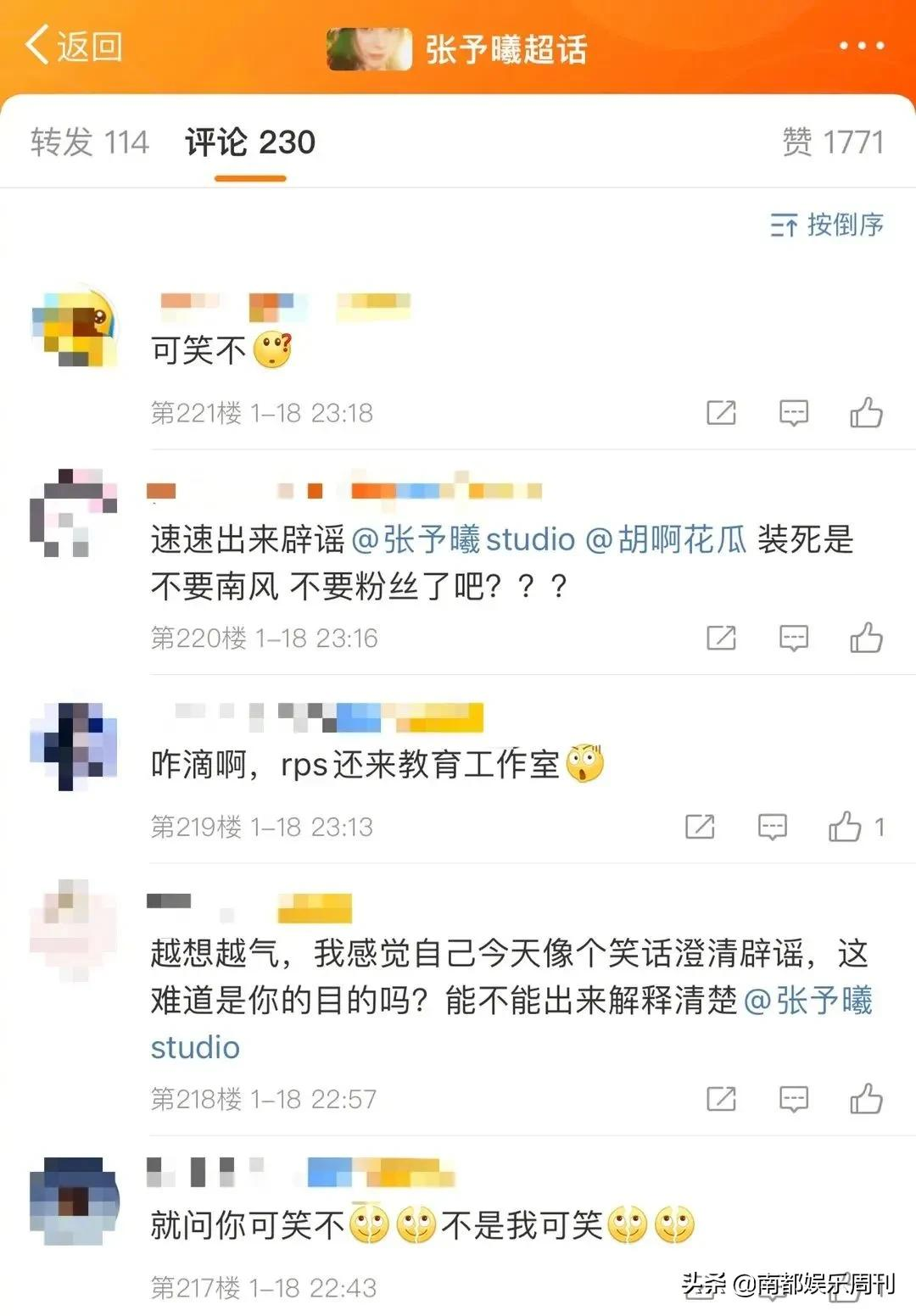
Task: Open @张予曦studio mention in 第220楼
Action: (463, 539)
